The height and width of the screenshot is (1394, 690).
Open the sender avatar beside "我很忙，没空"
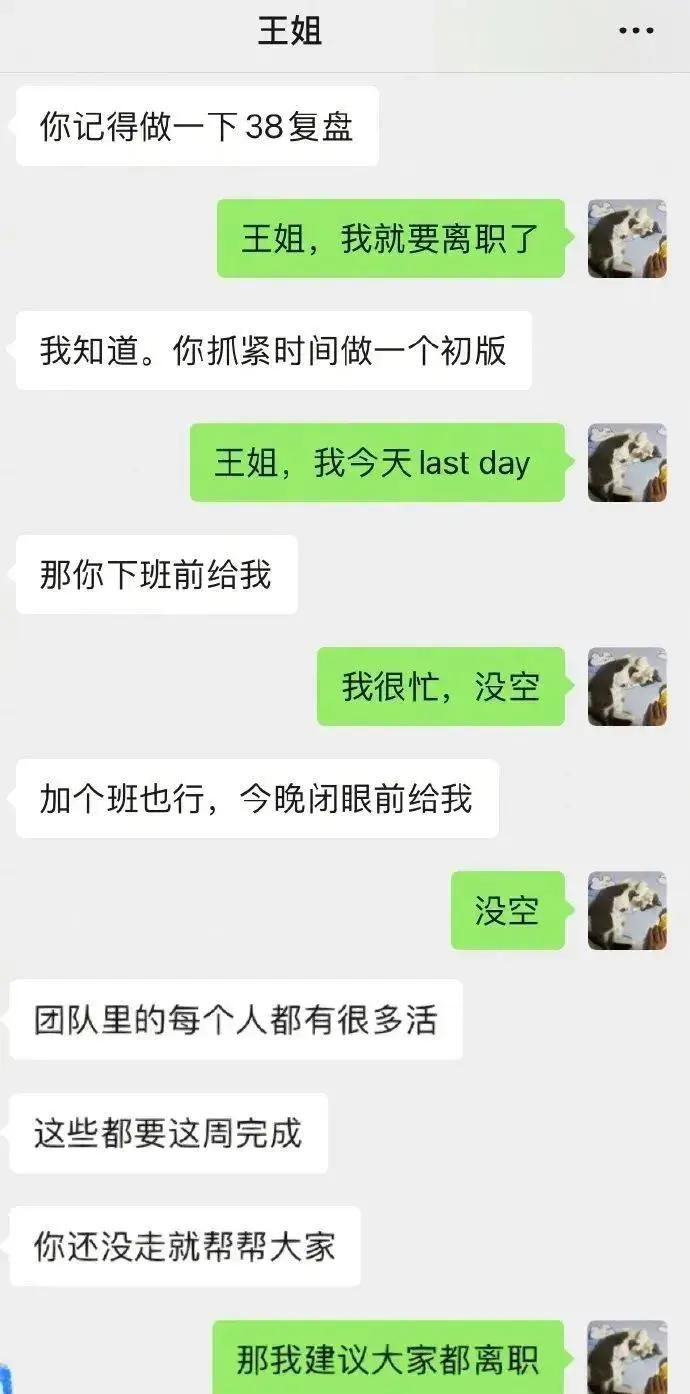(627, 687)
